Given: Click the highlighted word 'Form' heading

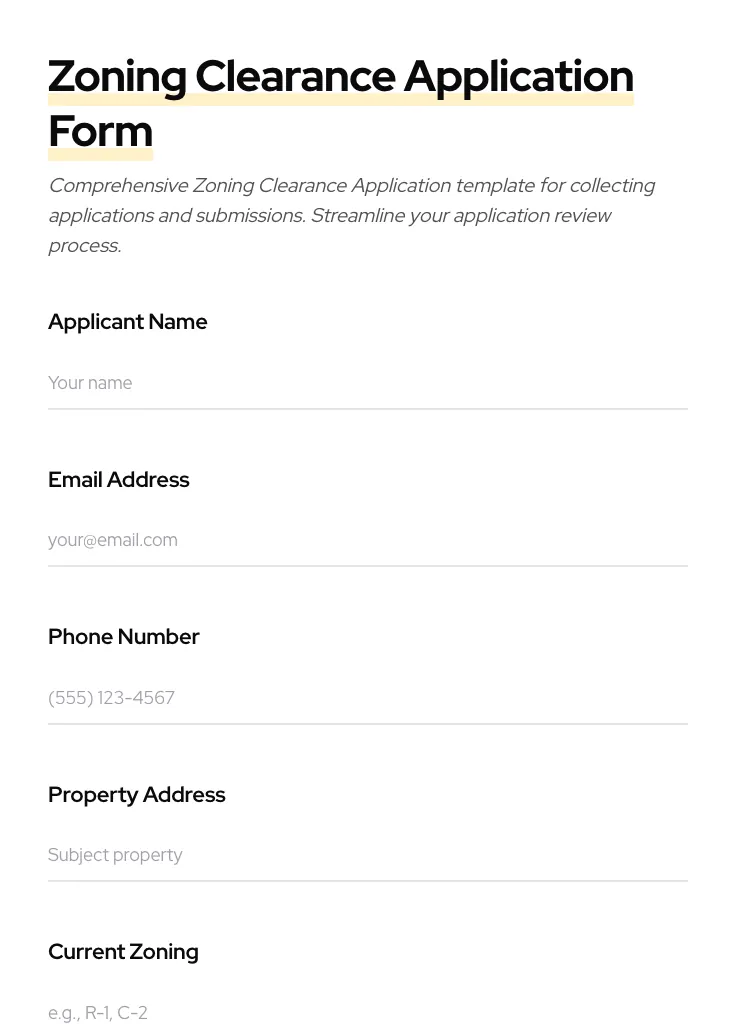Looking at the screenshot, I should tap(99, 131).
